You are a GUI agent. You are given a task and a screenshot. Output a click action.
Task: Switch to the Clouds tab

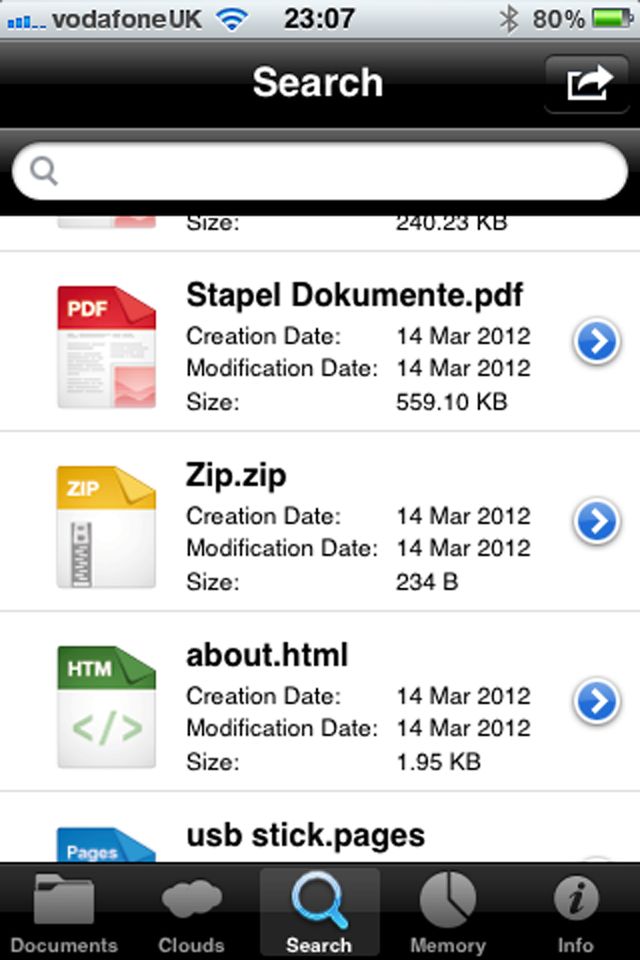(192, 912)
